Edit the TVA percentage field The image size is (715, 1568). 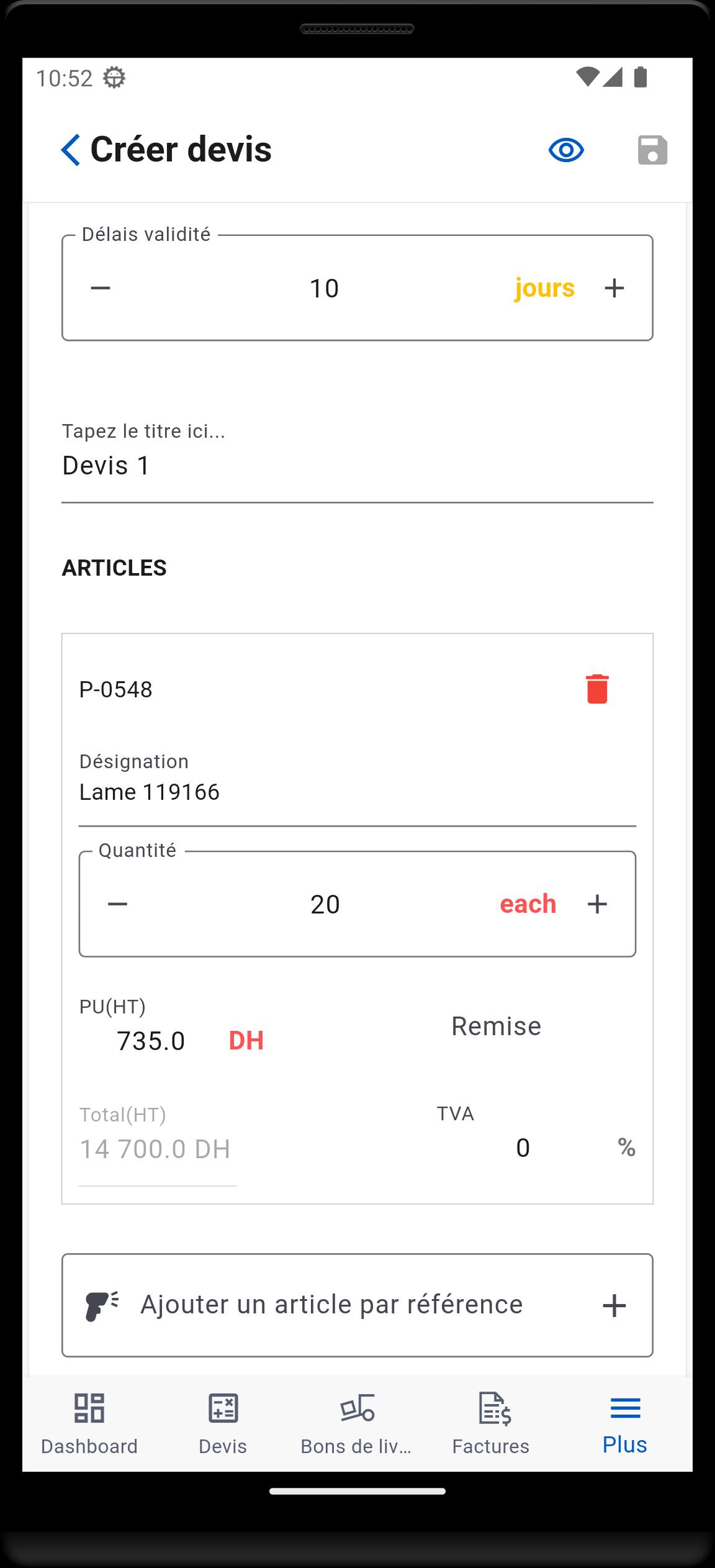[x=523, y=1148]
